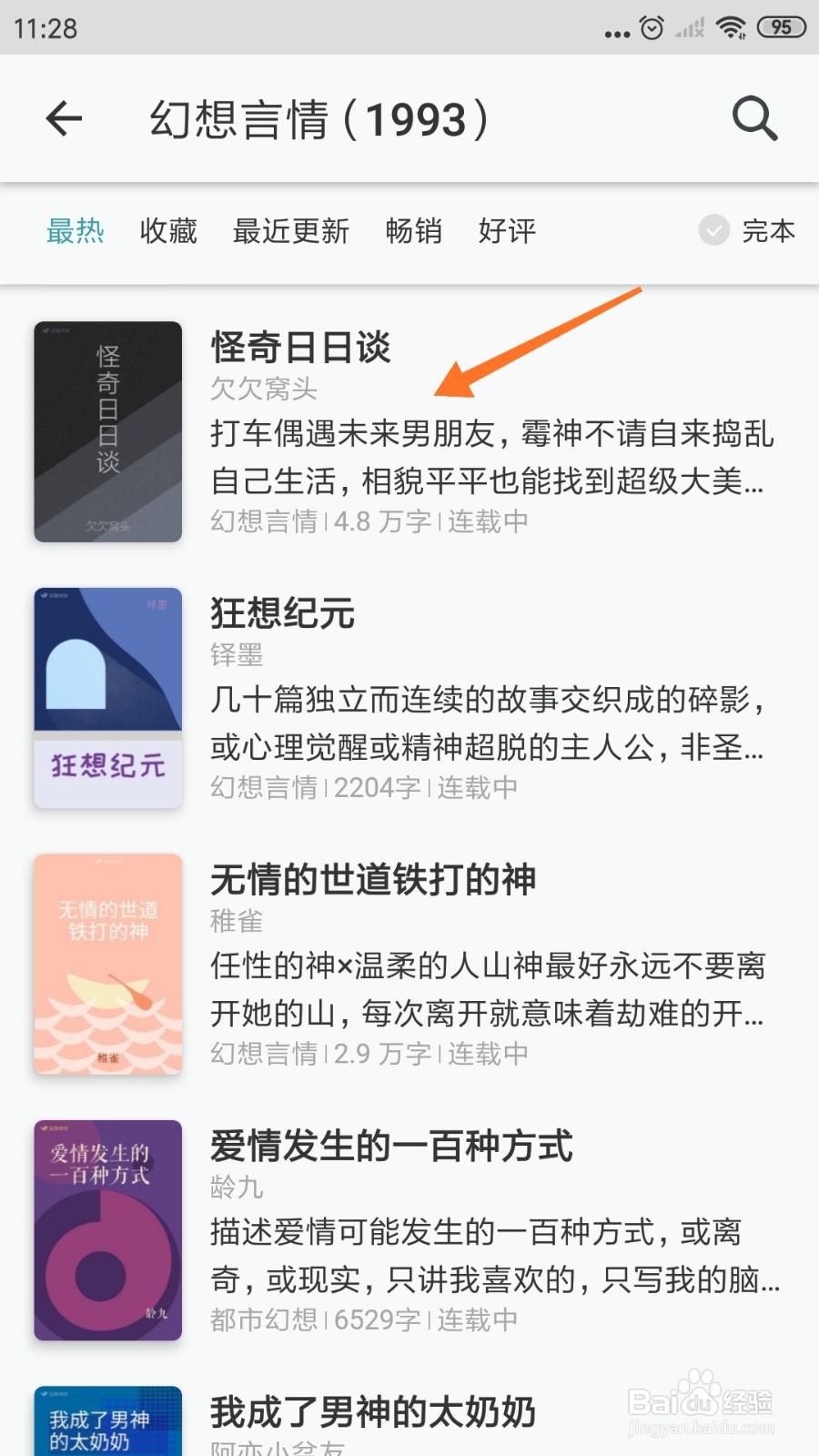Open the search icon
This screenshot has width=819, height=1456.
(x=753, y=119)
